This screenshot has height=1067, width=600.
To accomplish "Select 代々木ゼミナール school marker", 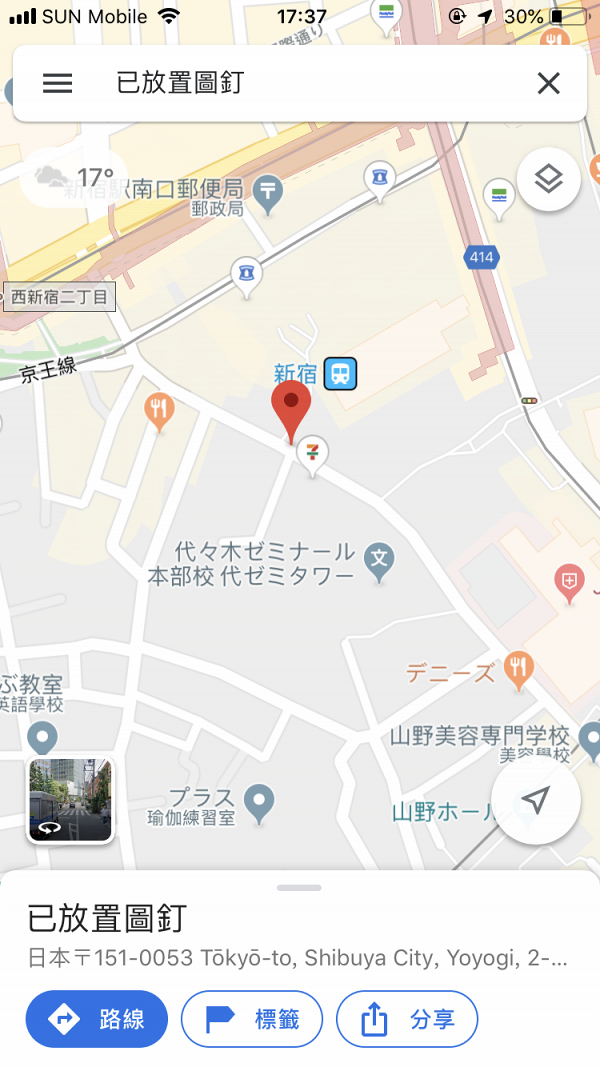I will pos(379,561).
